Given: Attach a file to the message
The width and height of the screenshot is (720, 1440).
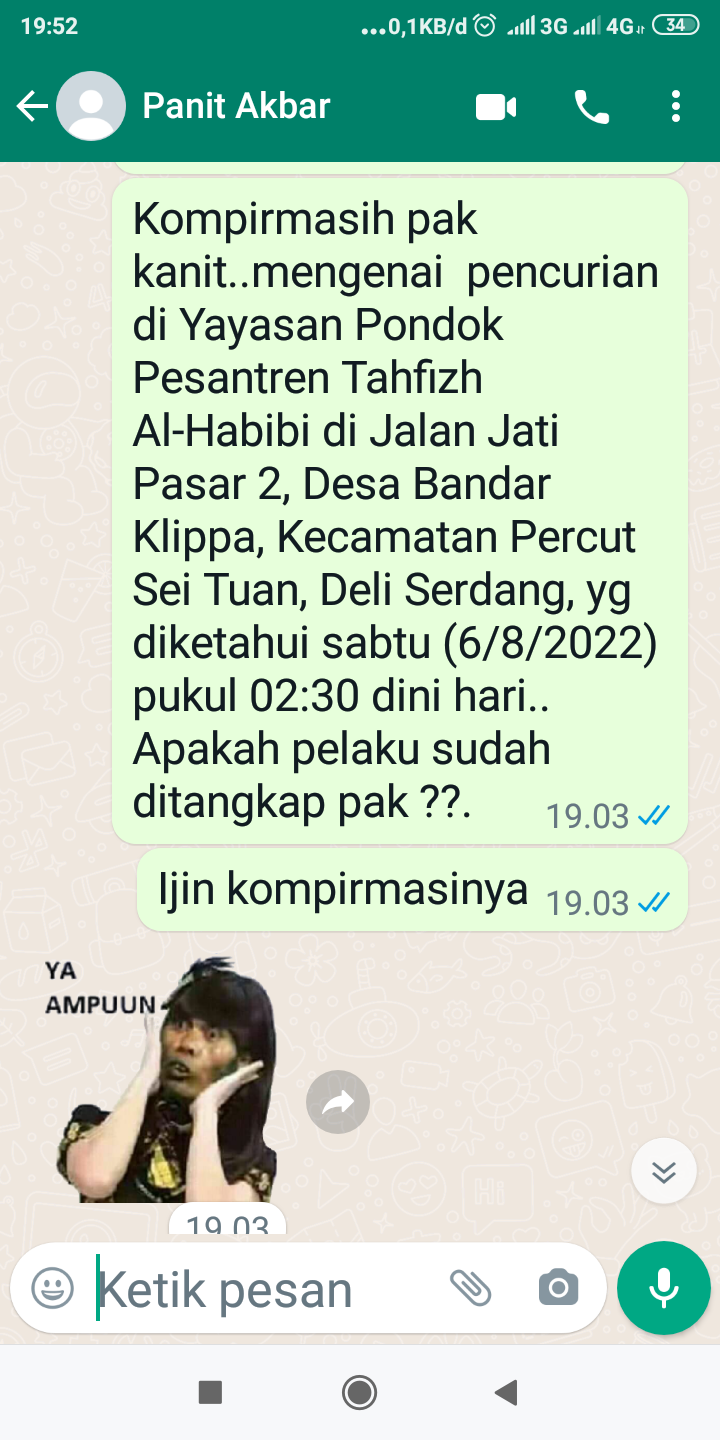Looking at the screenshot, I should click(x=470, y=1288).
